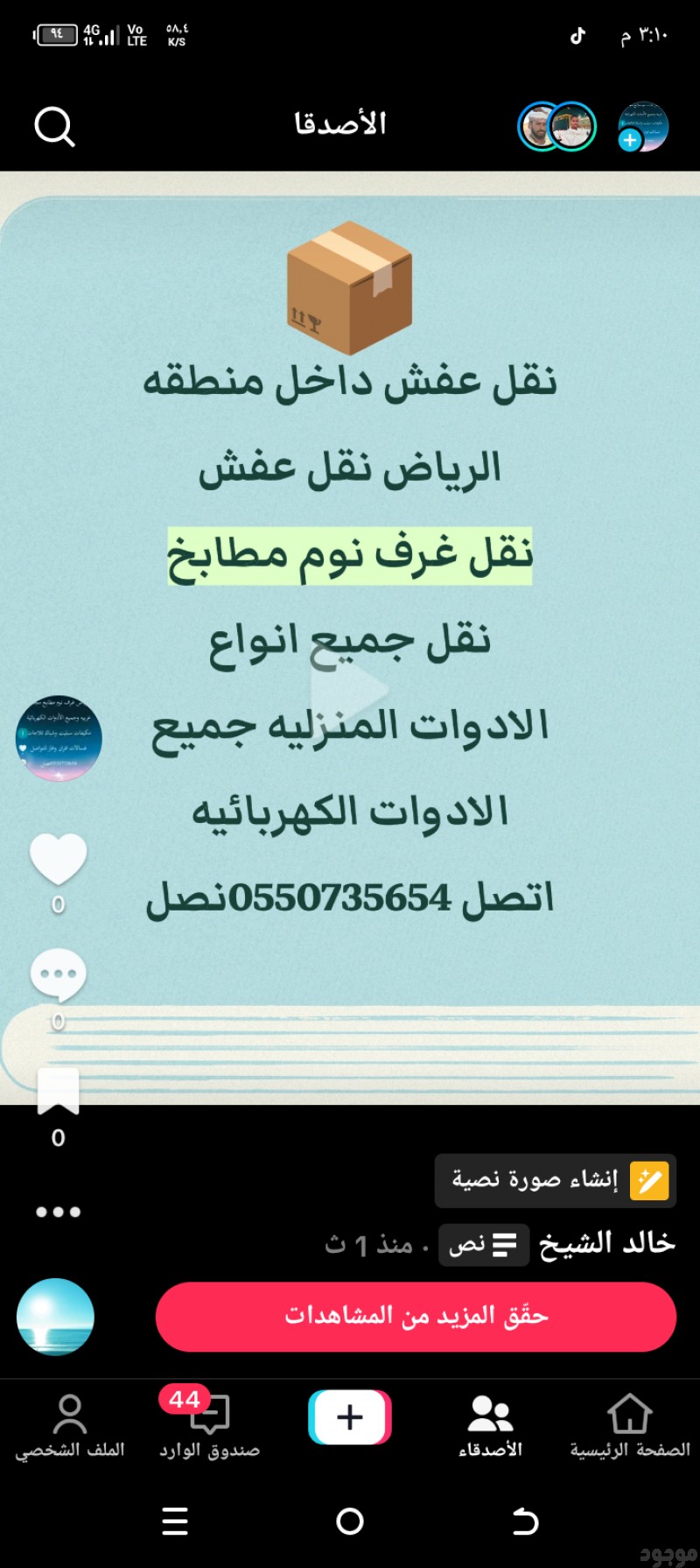
Task: Open the comments bubble
Action: tap(58, 975)
